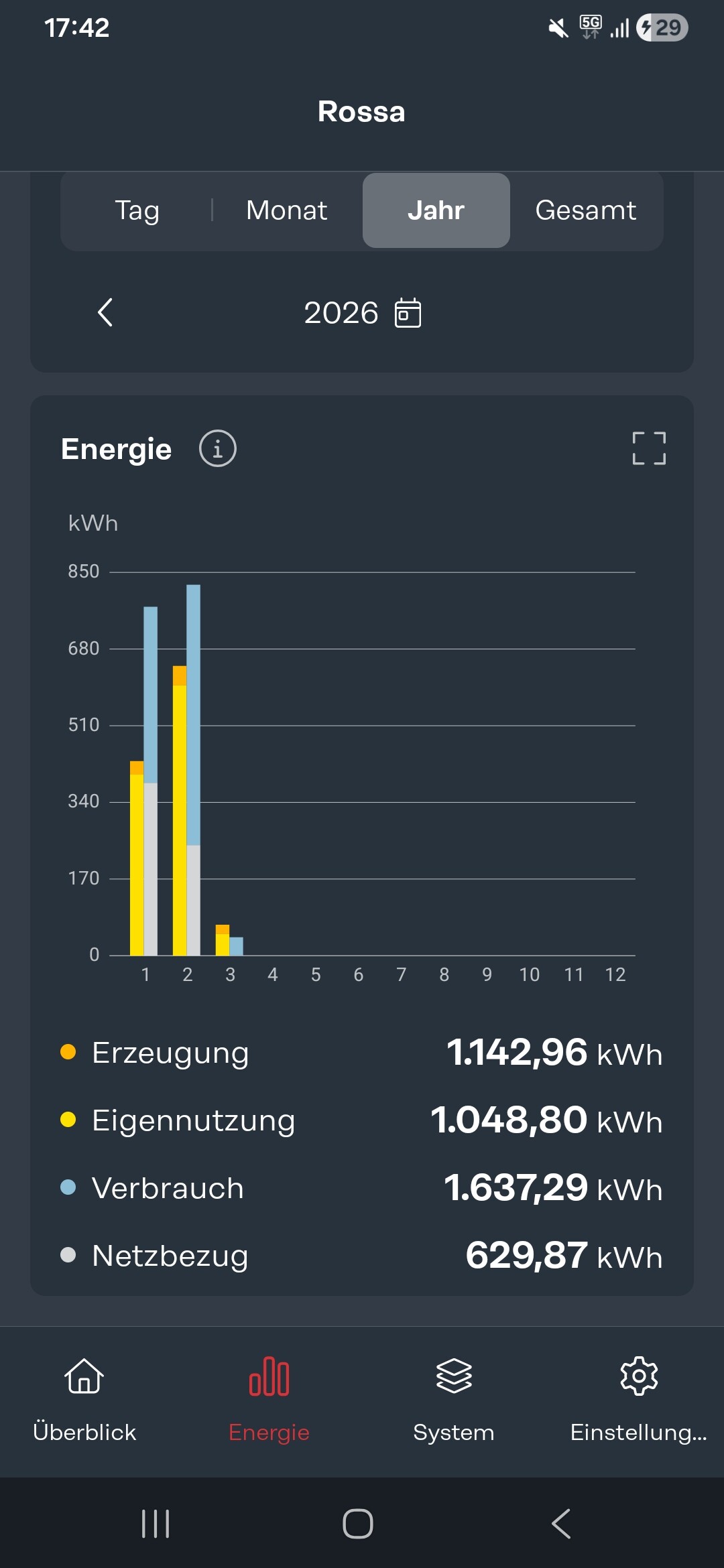This screenshot has width=724, height=1568.
Task: Show the Gesamt energy totals
Action: click(x=585, y=210)
